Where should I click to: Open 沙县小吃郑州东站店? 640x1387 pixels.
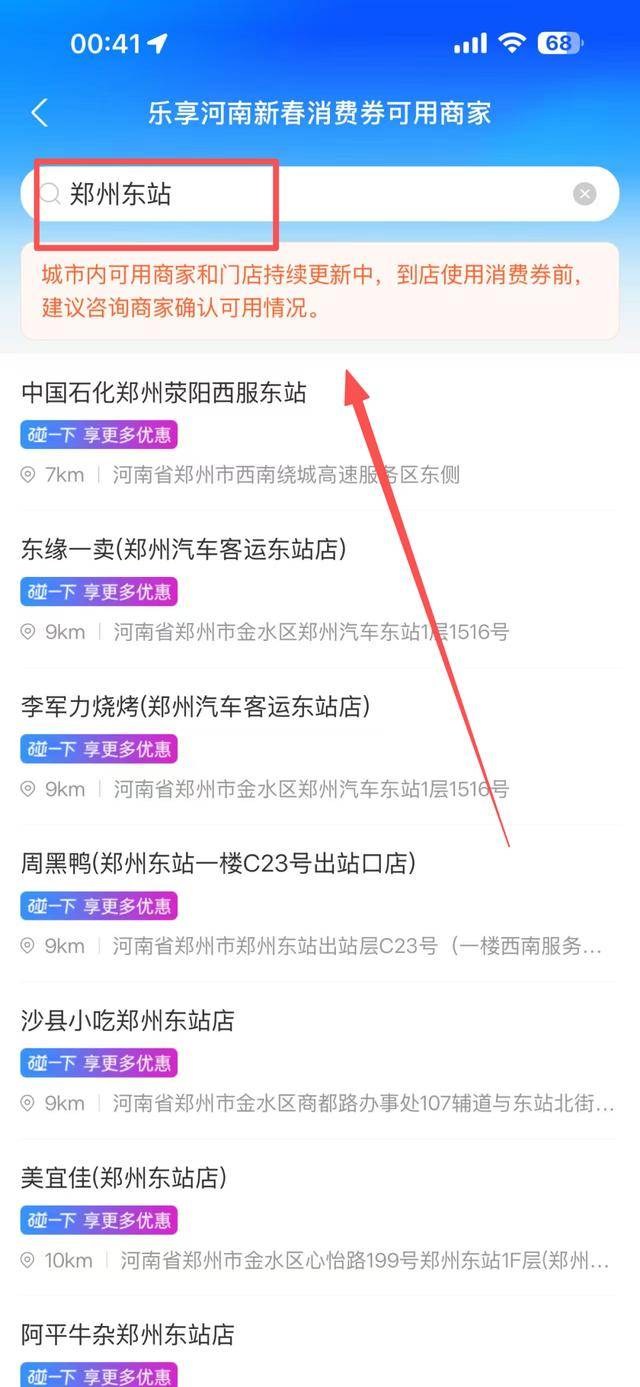tap(128, 1020)
